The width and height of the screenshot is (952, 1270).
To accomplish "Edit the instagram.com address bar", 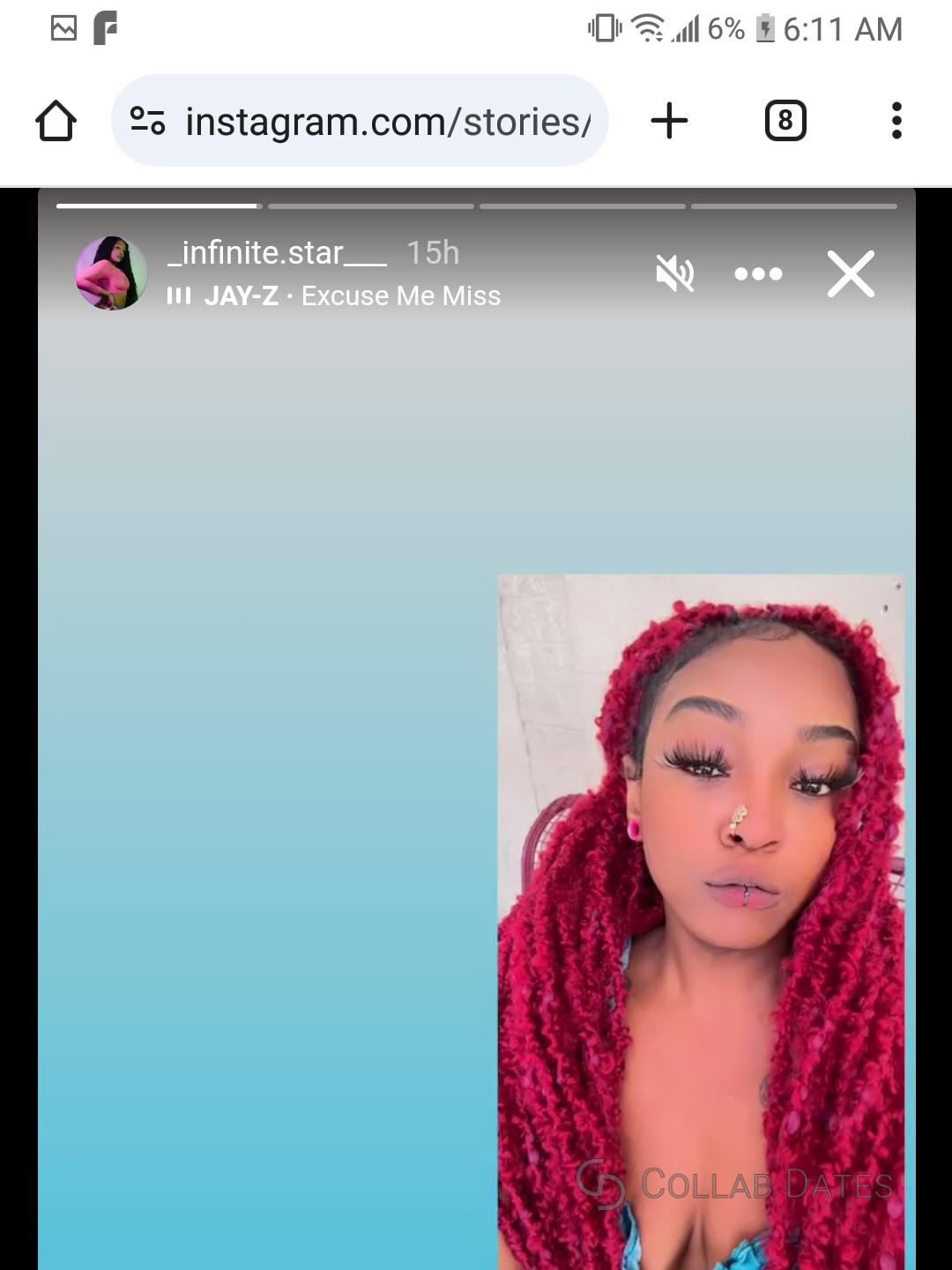I will click(x=388, y=121).
